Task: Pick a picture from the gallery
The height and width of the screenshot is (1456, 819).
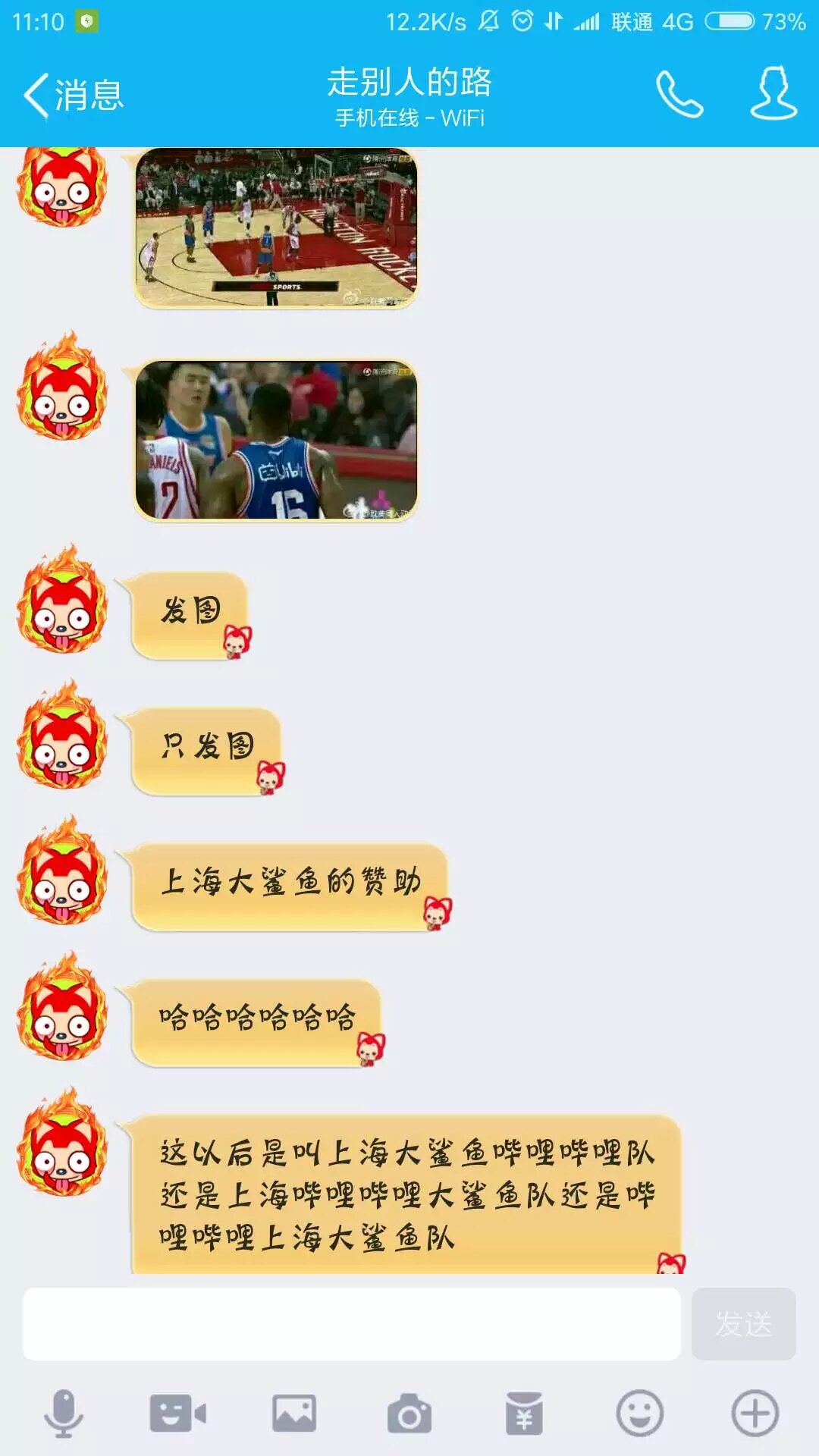Action: 294,1414
